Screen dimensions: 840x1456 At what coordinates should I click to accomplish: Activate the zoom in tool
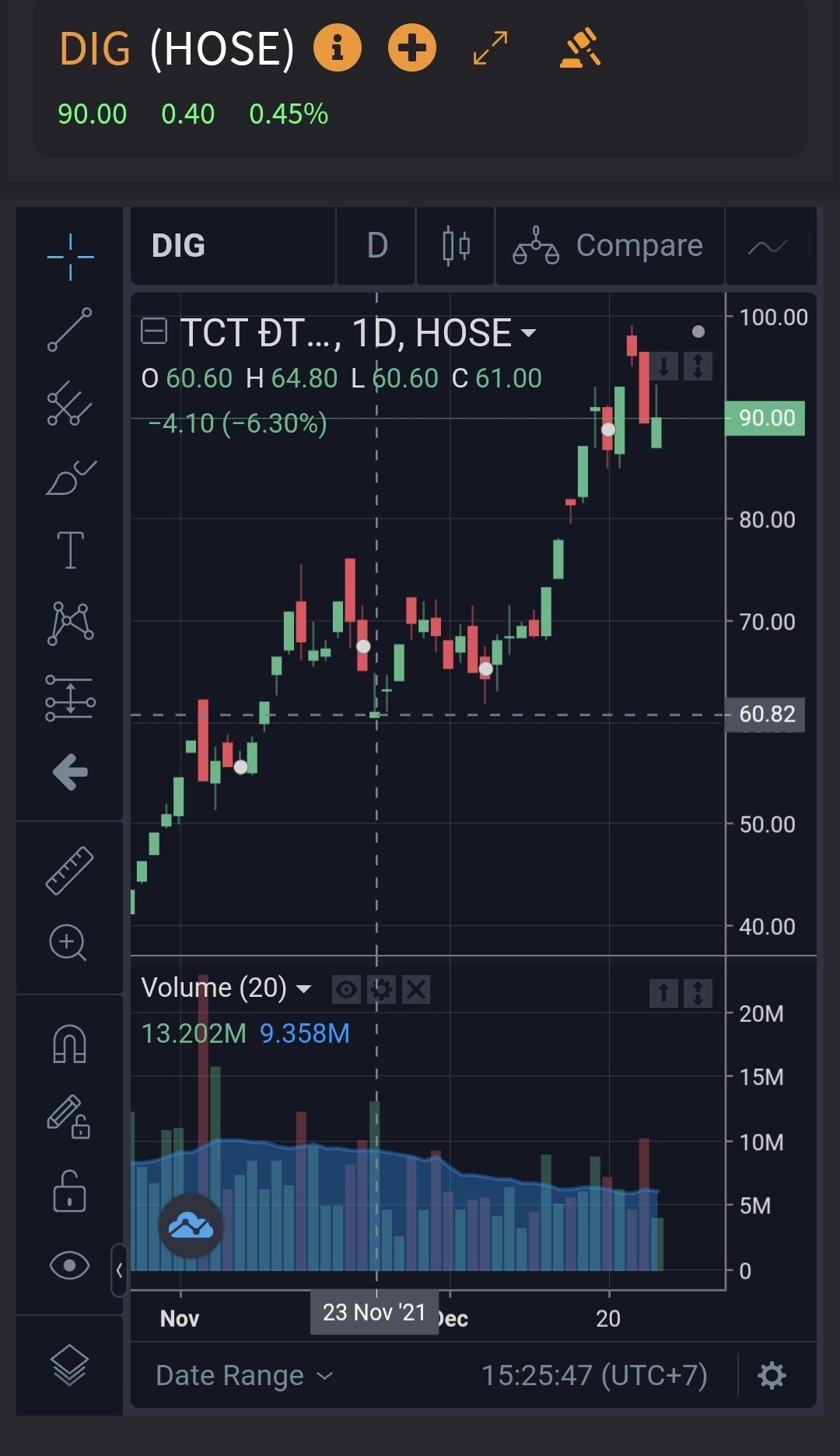point(68,943)
